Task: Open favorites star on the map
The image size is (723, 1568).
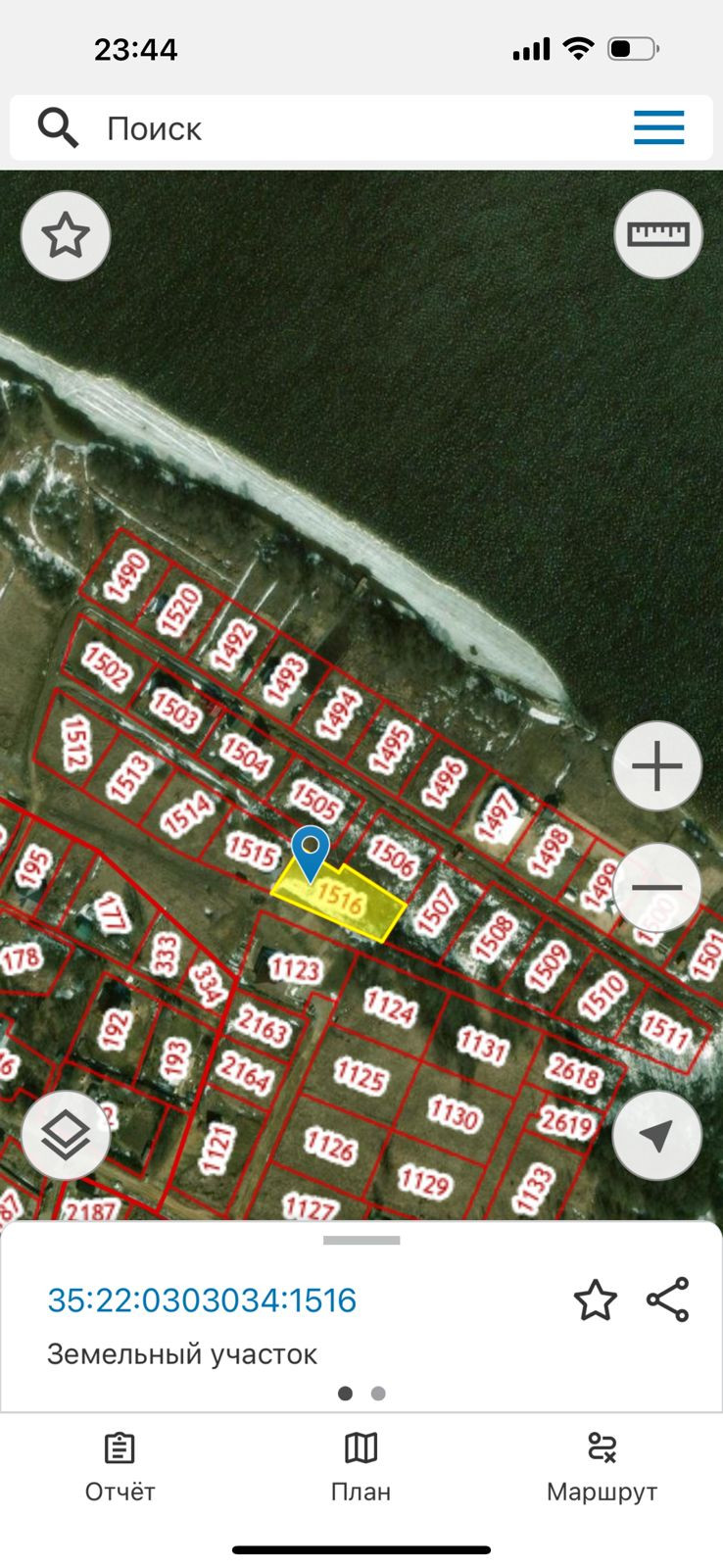Action: tap(66, 236)
